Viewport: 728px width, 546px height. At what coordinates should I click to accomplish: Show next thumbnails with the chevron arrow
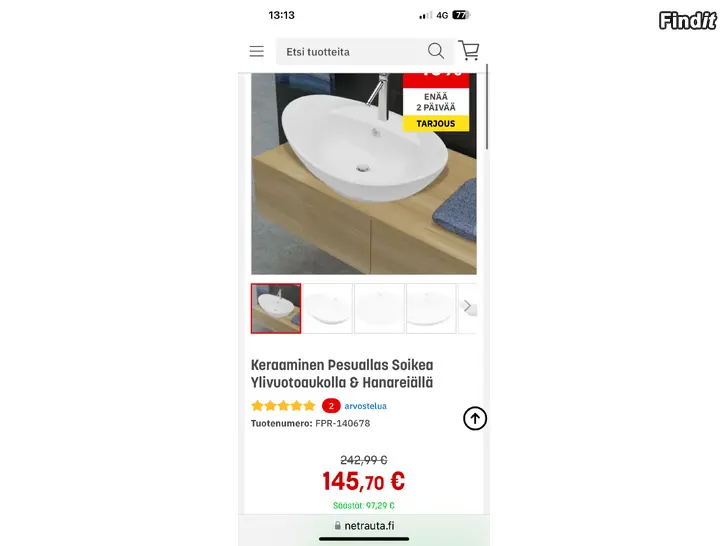pyautogui.click(x=467, y=306)
